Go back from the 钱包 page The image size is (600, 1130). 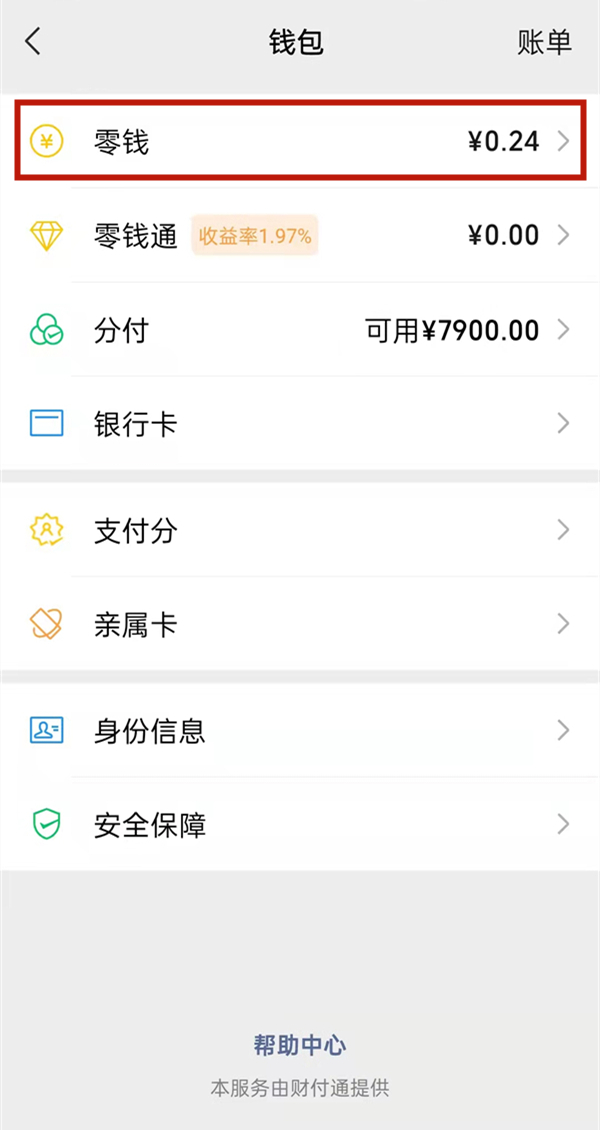[34, 42]
